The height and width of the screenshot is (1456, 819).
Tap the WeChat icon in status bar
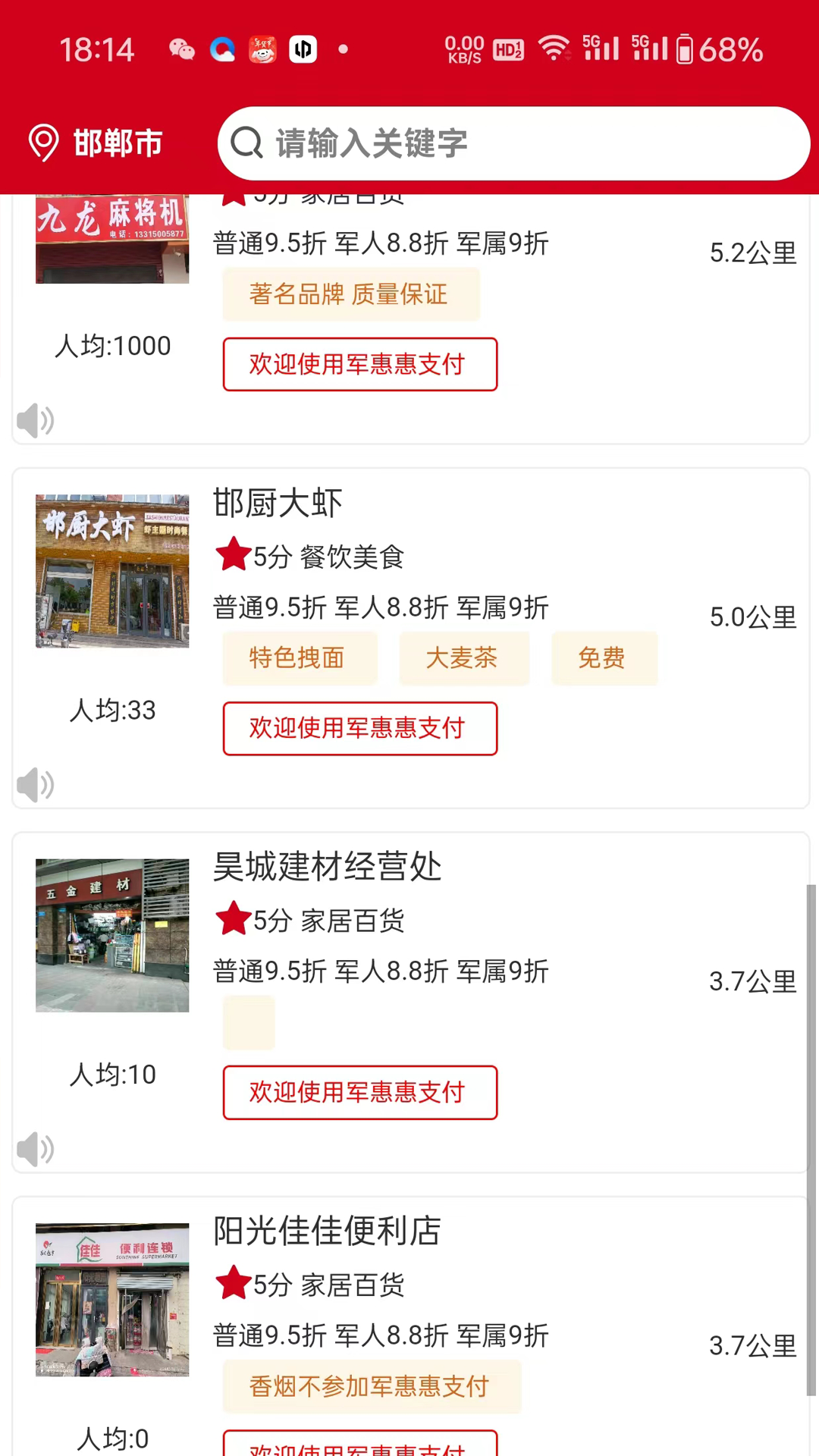click(x=181, y=49)
